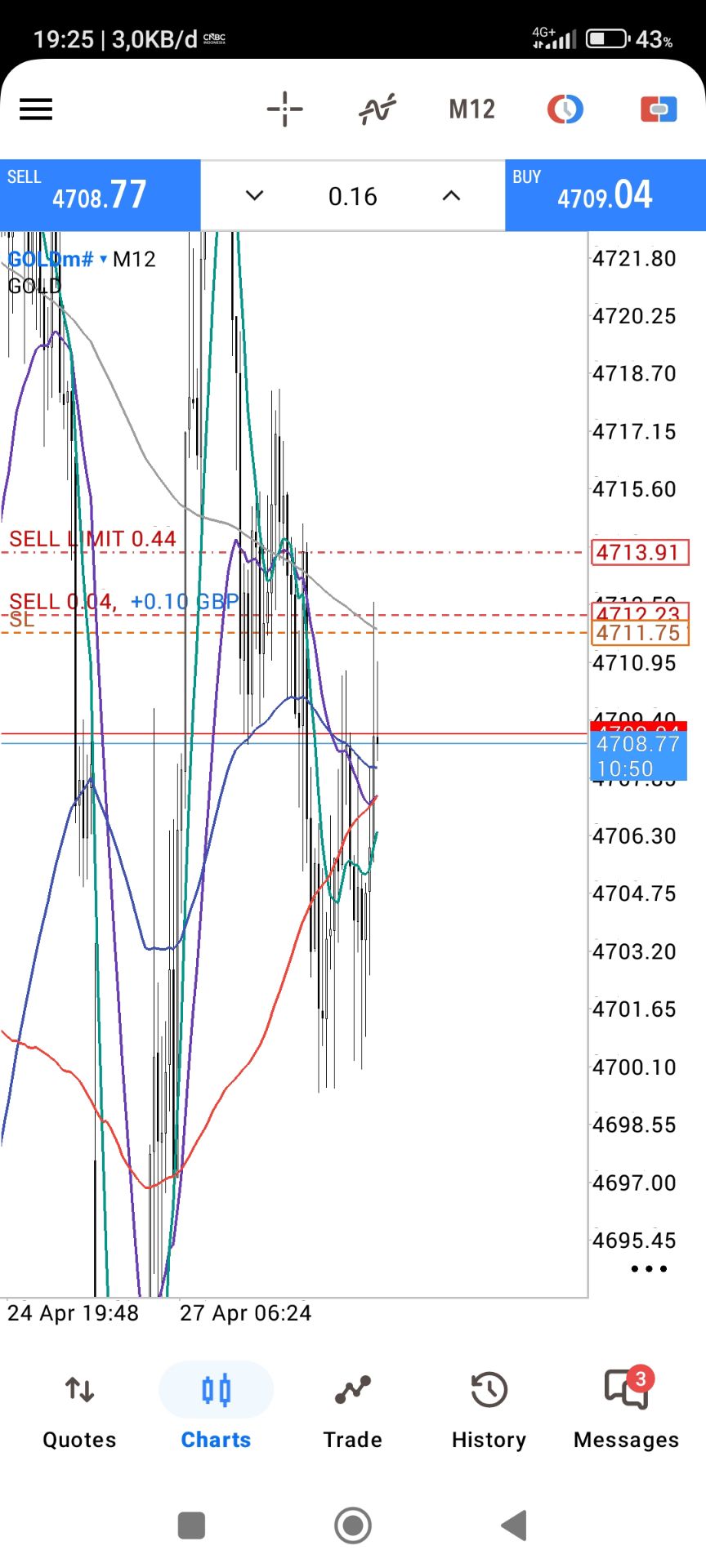Go back using system navigation
The height and width of the screenshot is (1568, 706).
514,1525
